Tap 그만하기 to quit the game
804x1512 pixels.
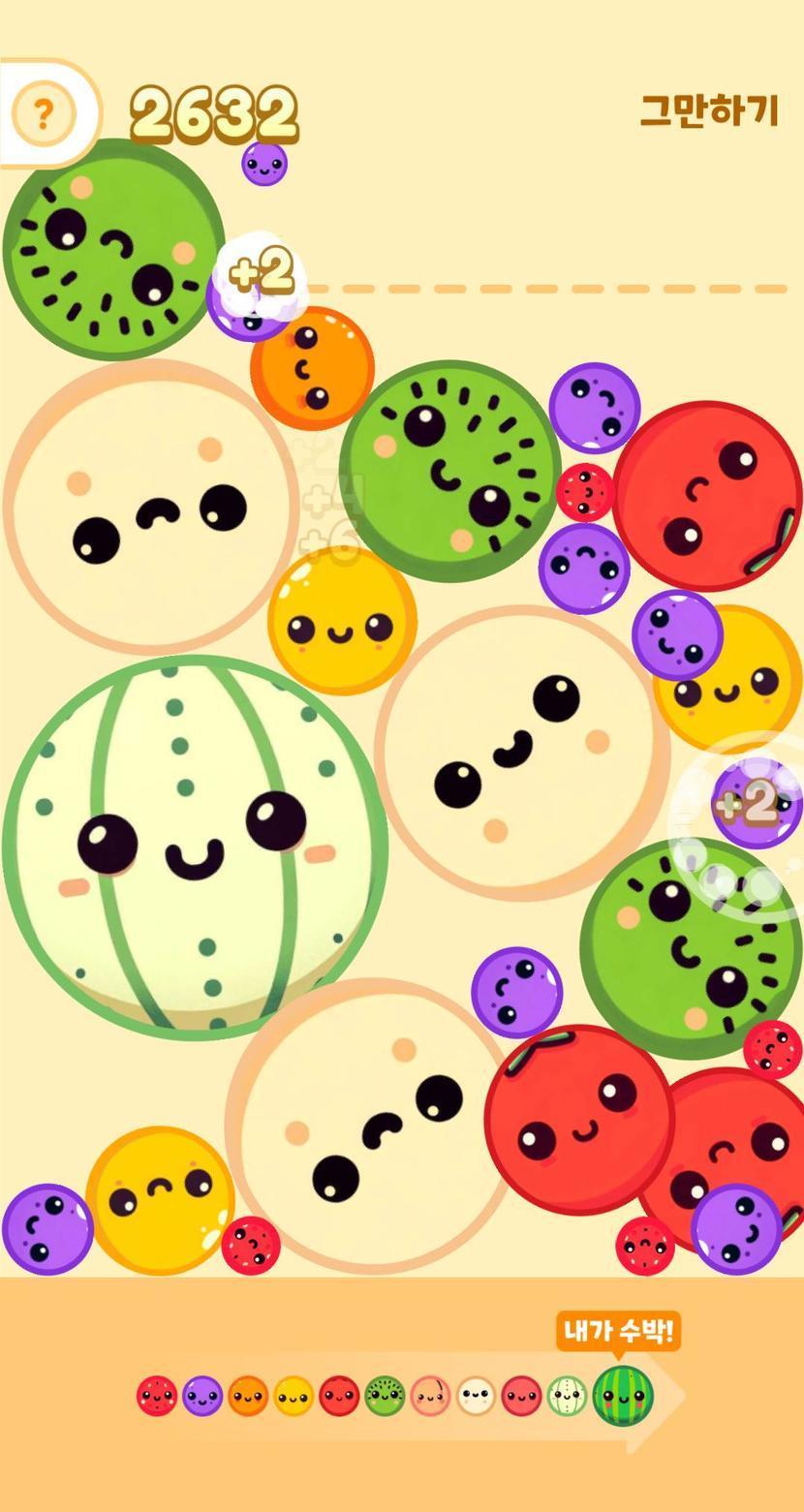(x=709, y=110)
